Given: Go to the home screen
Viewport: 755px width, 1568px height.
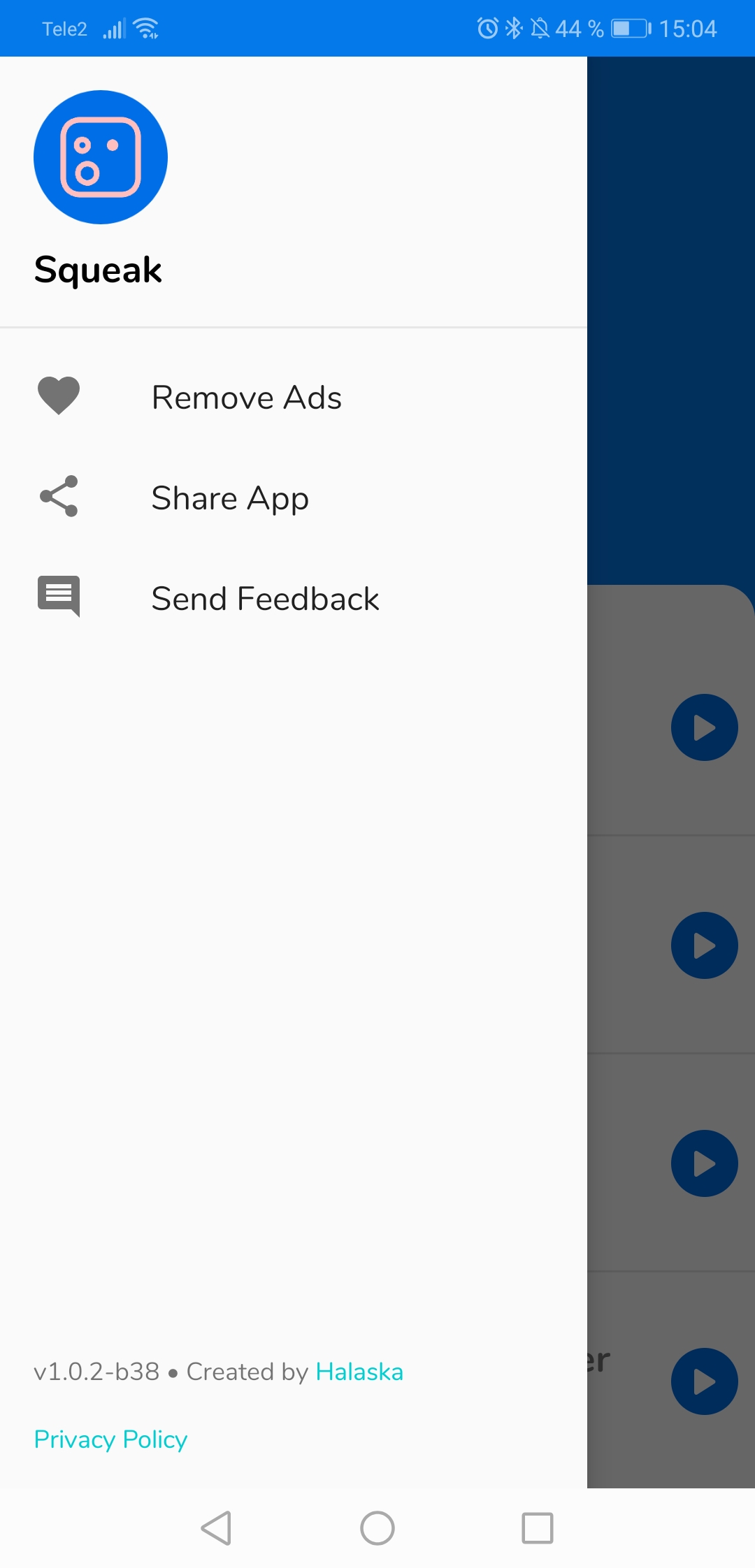Looking at the screenshot, I should click(377, 1528).
